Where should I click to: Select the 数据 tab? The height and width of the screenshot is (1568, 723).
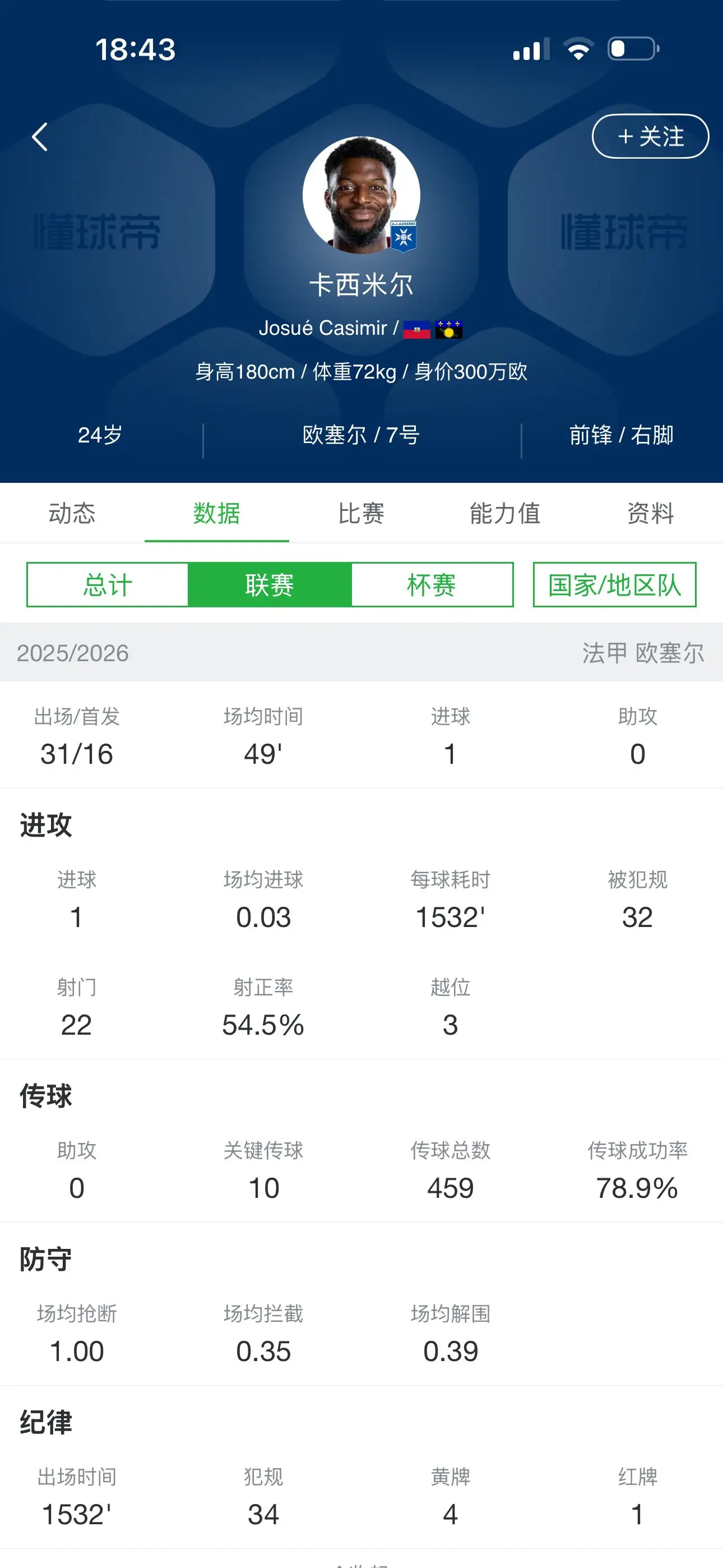pos(217,513)
